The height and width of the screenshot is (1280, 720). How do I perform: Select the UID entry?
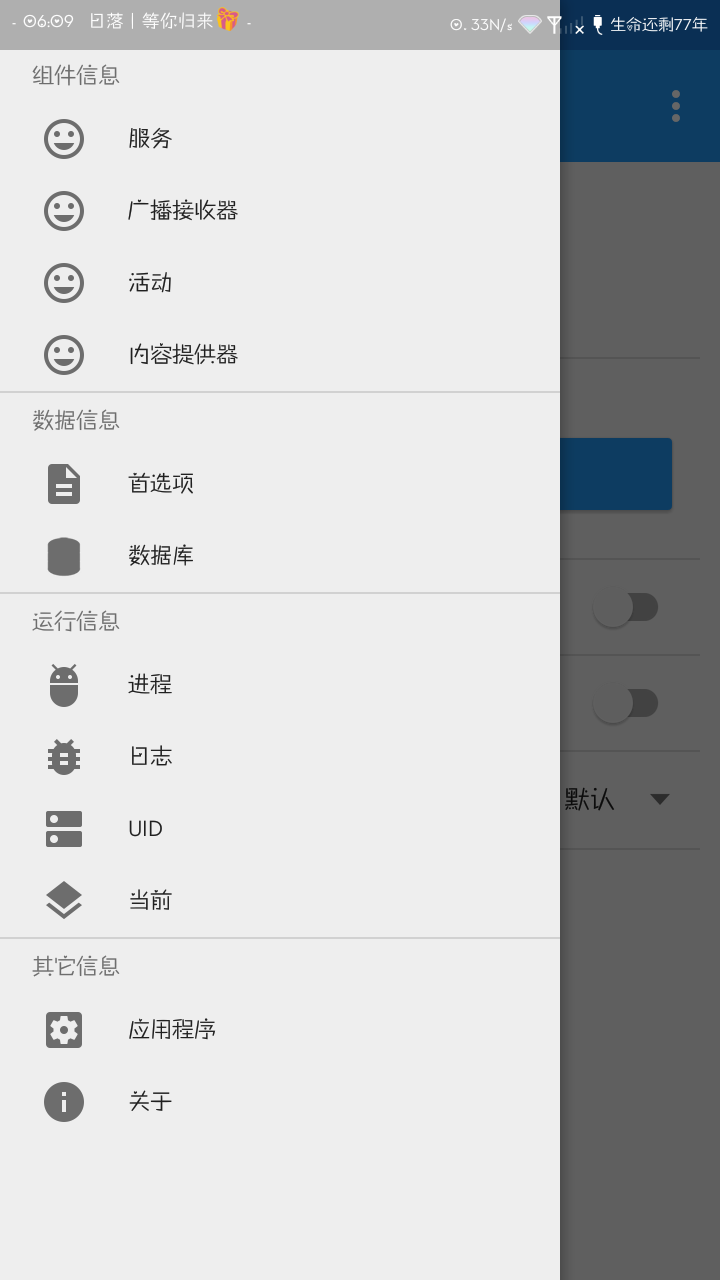pos(280,828)
